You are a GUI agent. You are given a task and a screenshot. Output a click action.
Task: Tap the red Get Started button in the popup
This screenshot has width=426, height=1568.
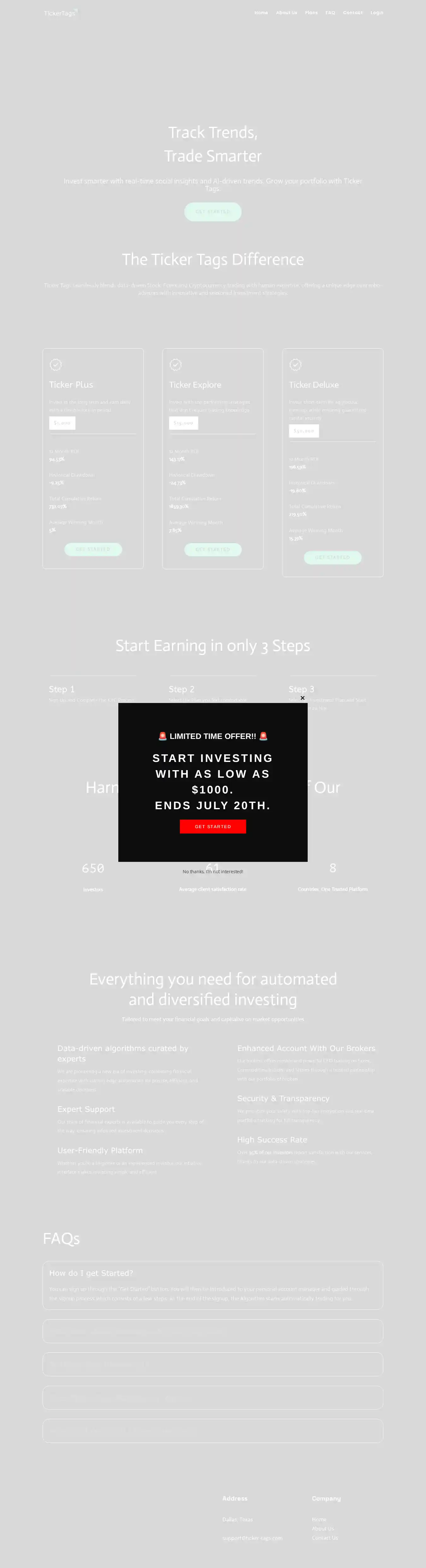tap(213, 826)
